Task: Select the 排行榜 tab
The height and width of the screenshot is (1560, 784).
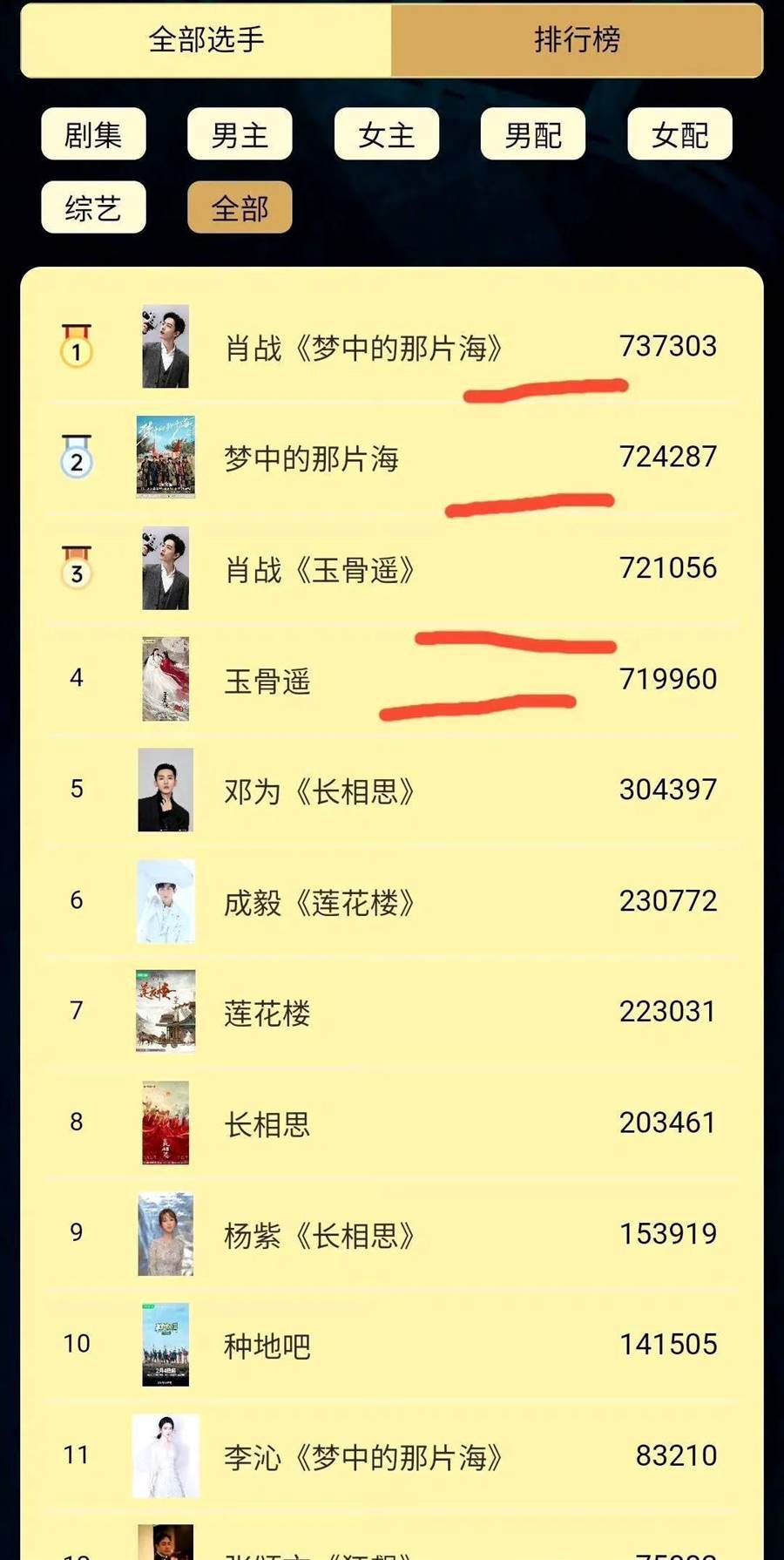Action: 577,40
